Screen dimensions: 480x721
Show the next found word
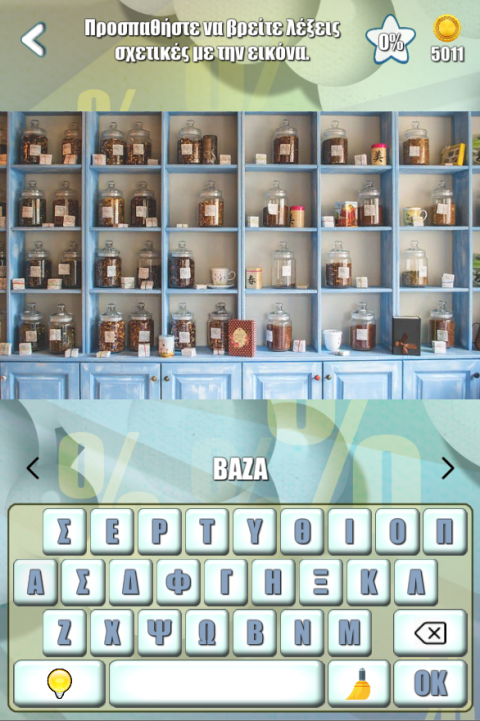448,469
